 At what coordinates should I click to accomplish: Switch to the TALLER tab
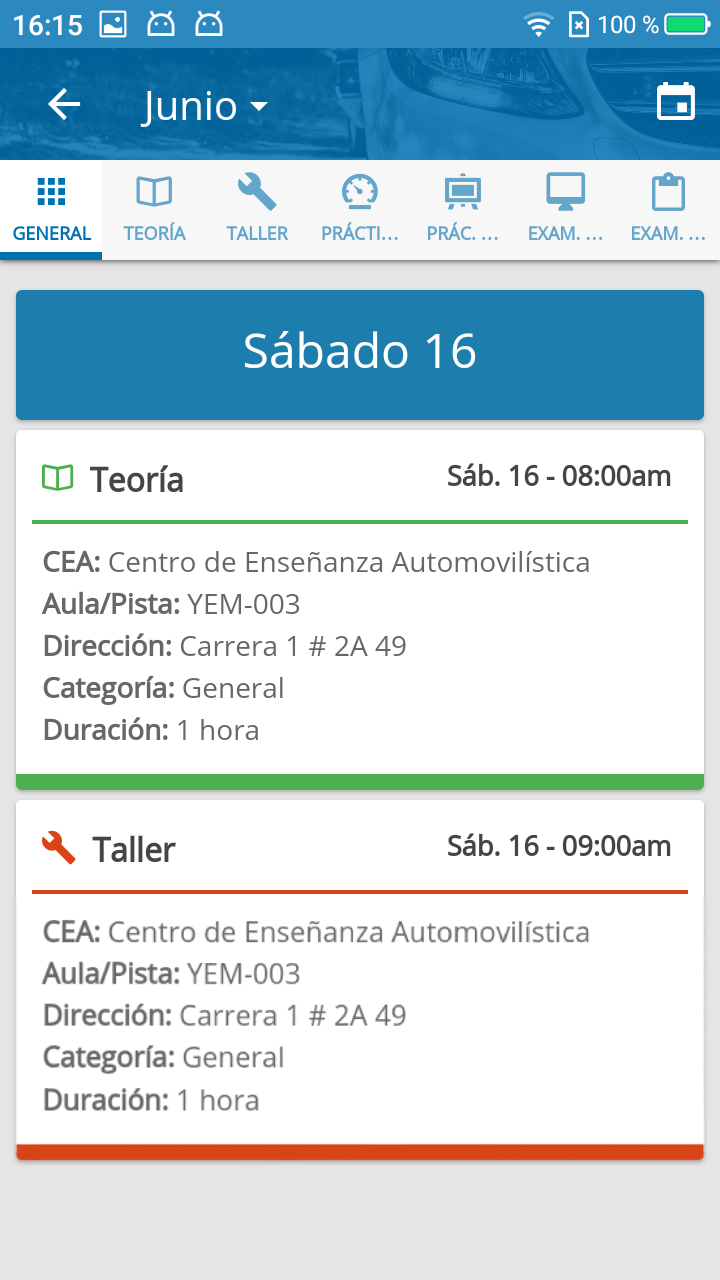257,210
